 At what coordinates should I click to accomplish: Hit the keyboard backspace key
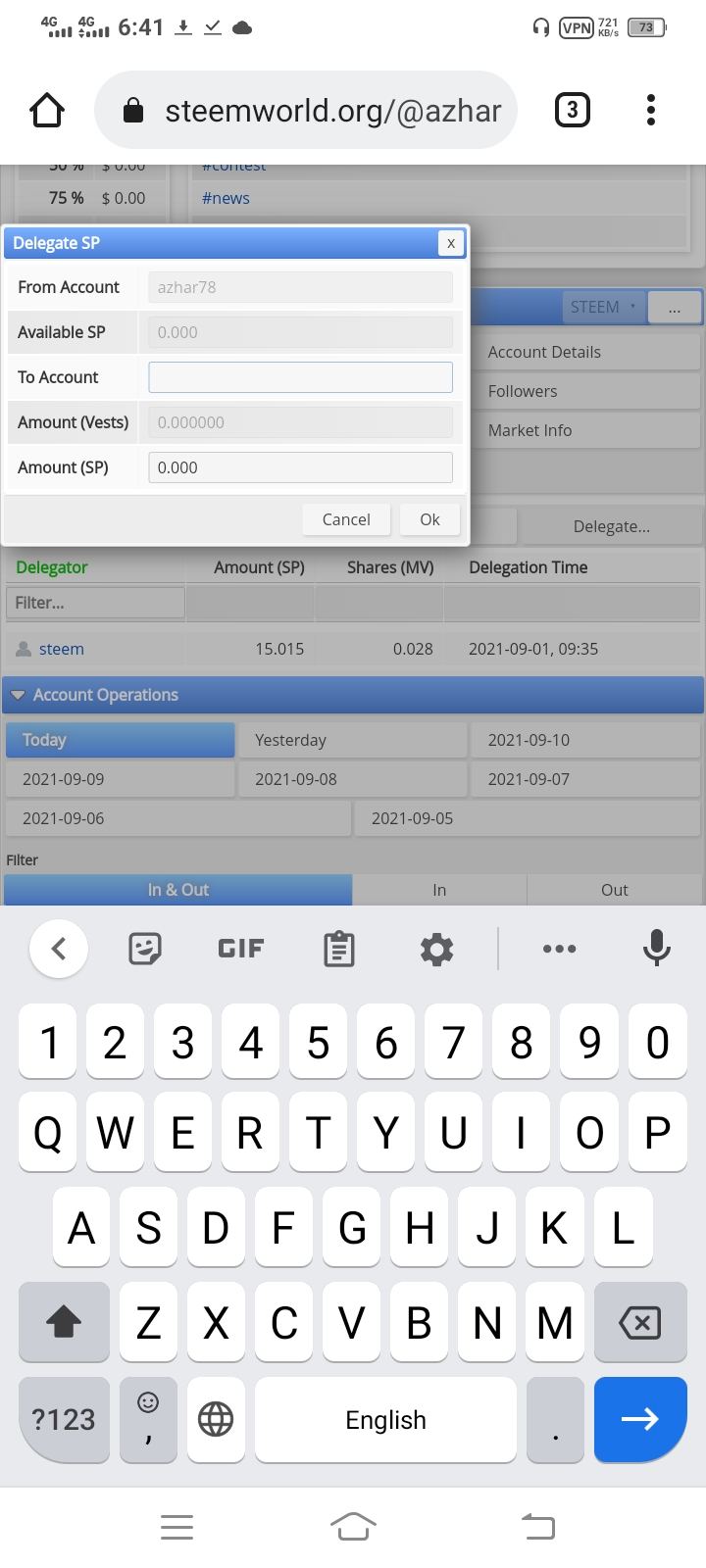pyautogui.click(x=640, y=1323)
